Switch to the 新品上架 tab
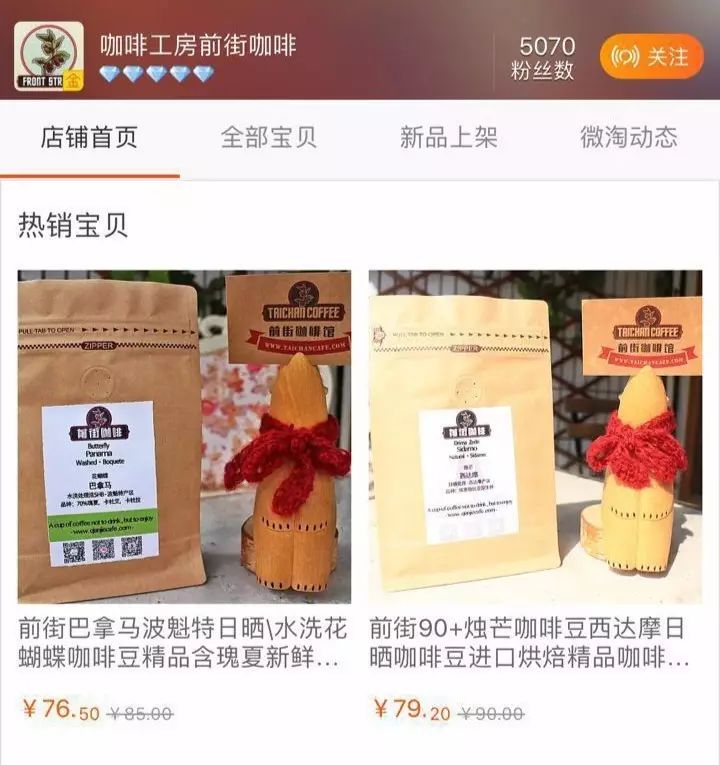Image resolution: width=720 pixels, height=765 pixels. 449,137
